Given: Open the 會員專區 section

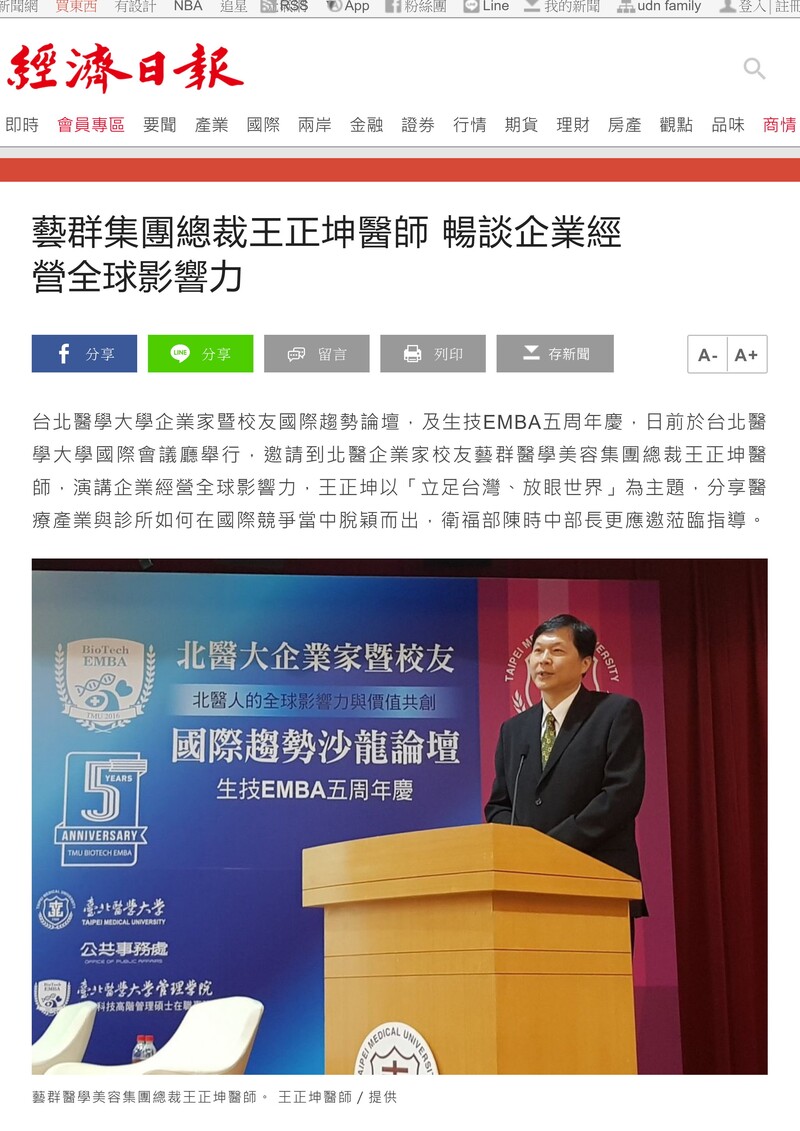Looking at the screenshot, I should [91, 125].
